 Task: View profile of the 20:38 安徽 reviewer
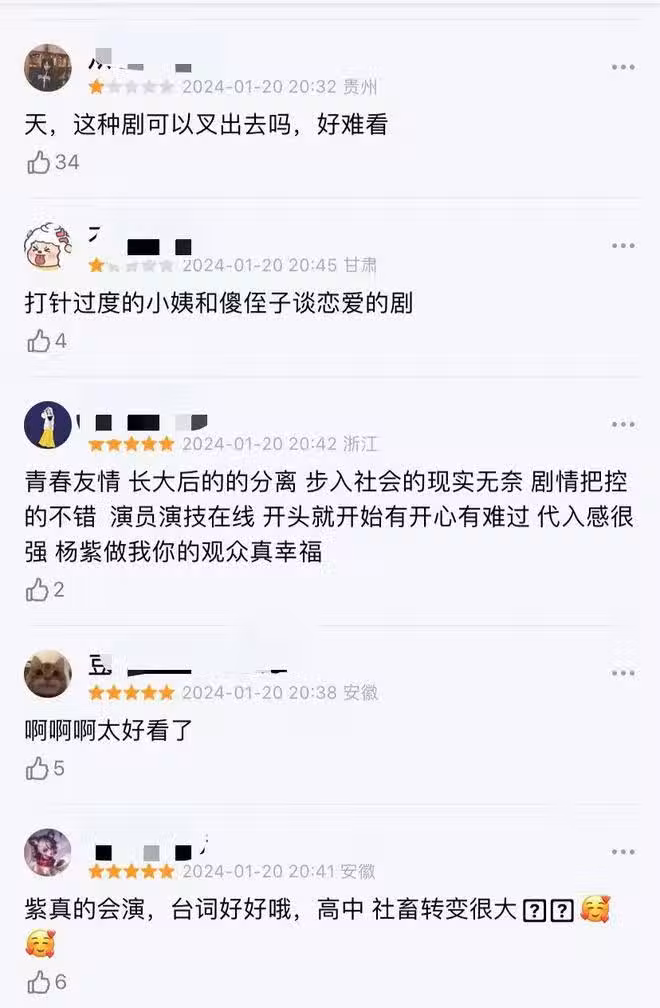[x=48, y=674]
